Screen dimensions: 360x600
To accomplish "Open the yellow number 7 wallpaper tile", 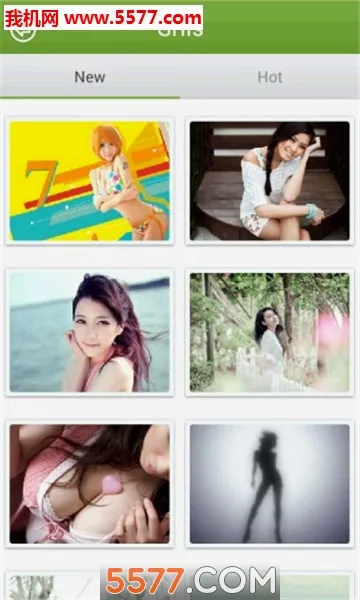I will (x=90, y=181).
